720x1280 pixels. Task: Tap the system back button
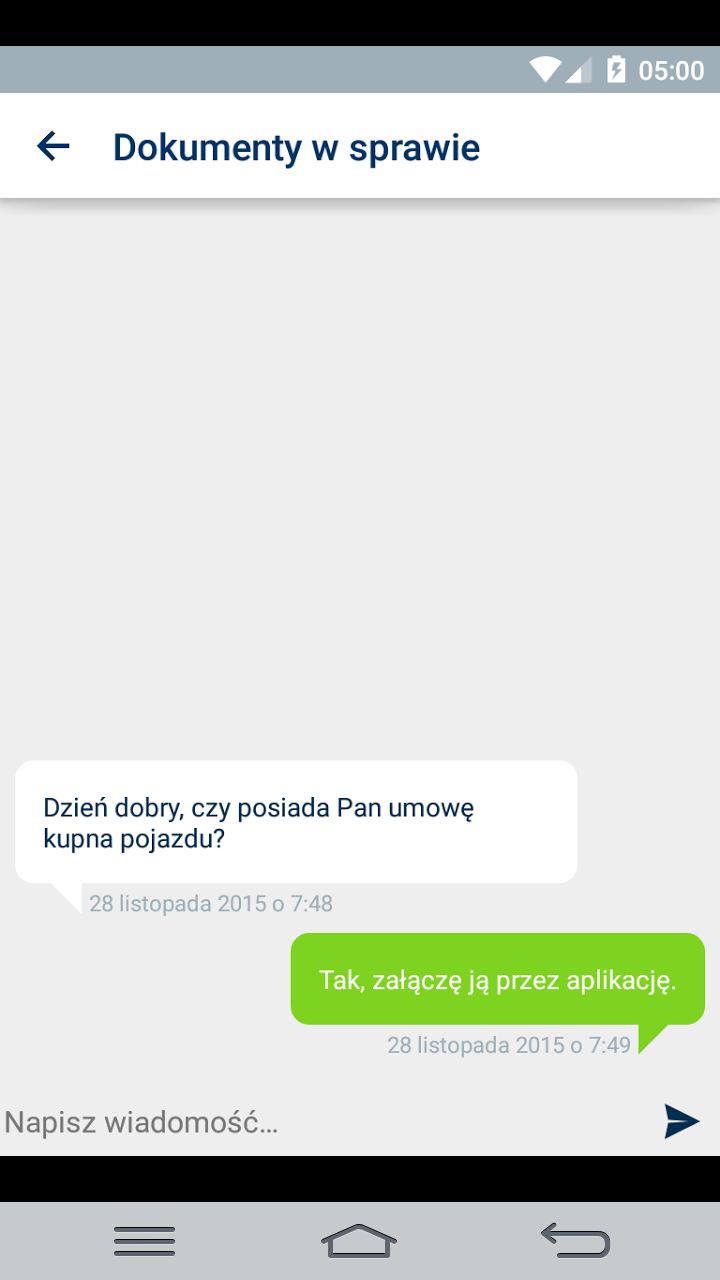576,1240
